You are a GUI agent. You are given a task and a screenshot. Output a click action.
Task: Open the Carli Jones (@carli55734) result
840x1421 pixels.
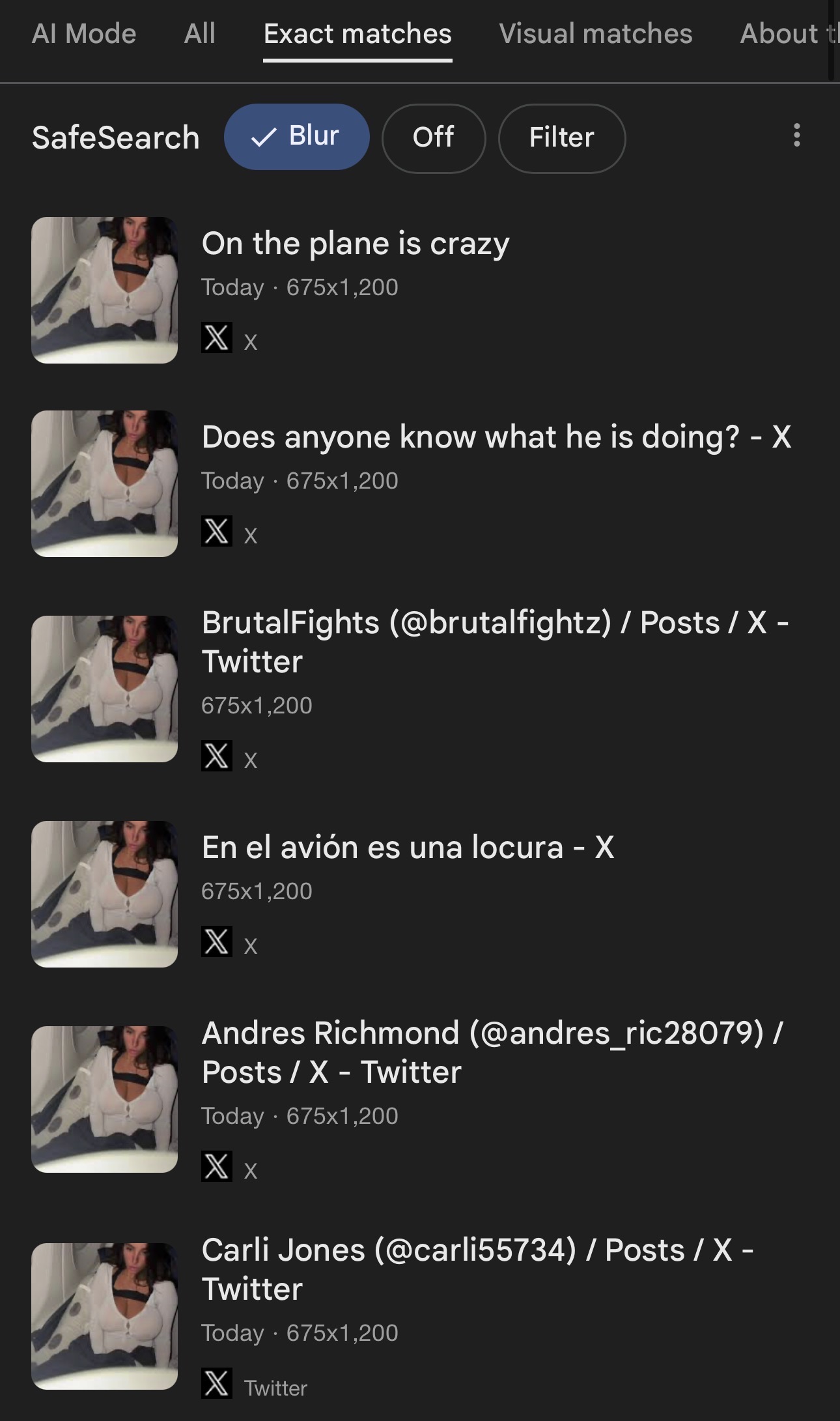tap(477, 1269)
